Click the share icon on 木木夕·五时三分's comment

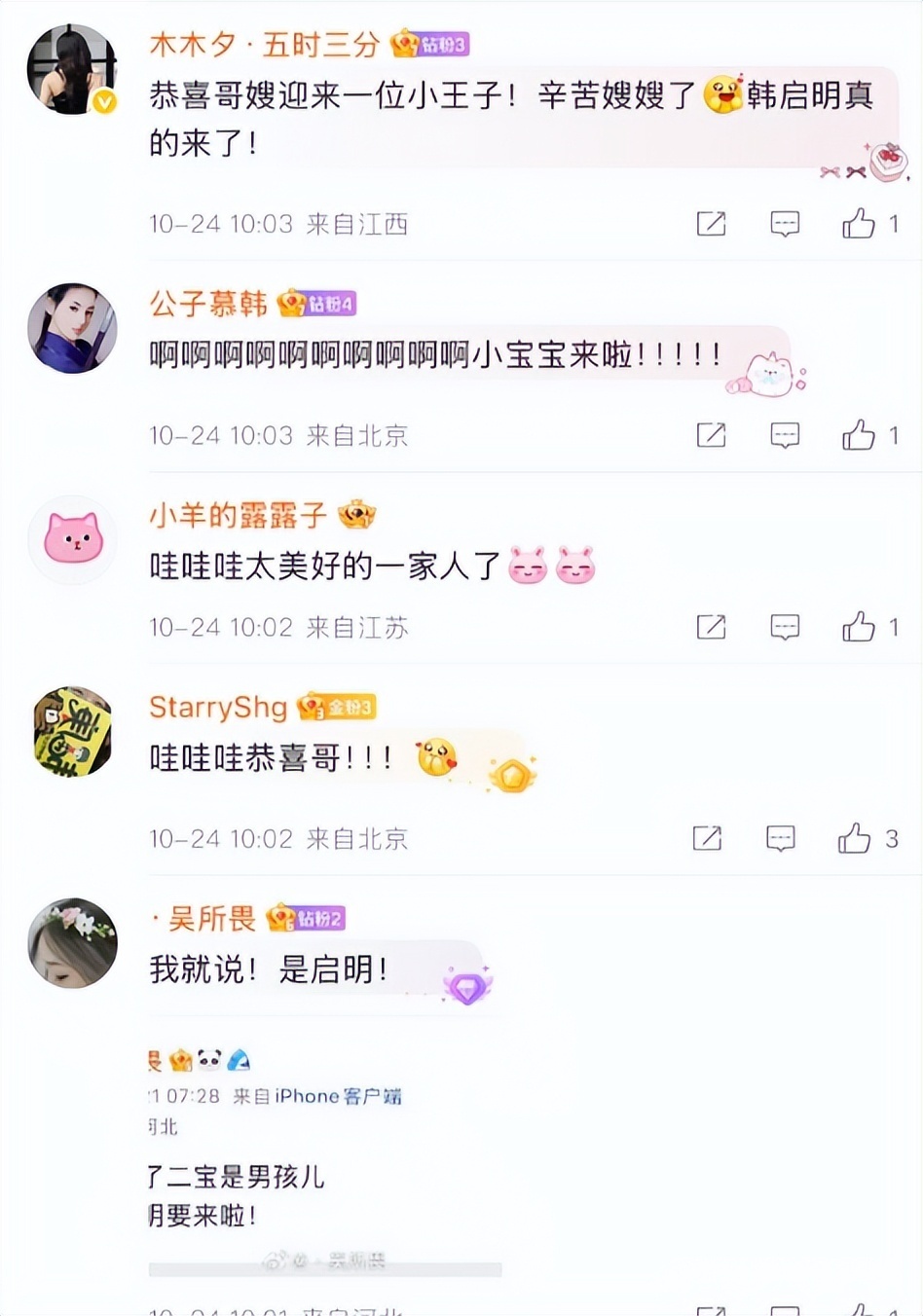tap(711, 224)
